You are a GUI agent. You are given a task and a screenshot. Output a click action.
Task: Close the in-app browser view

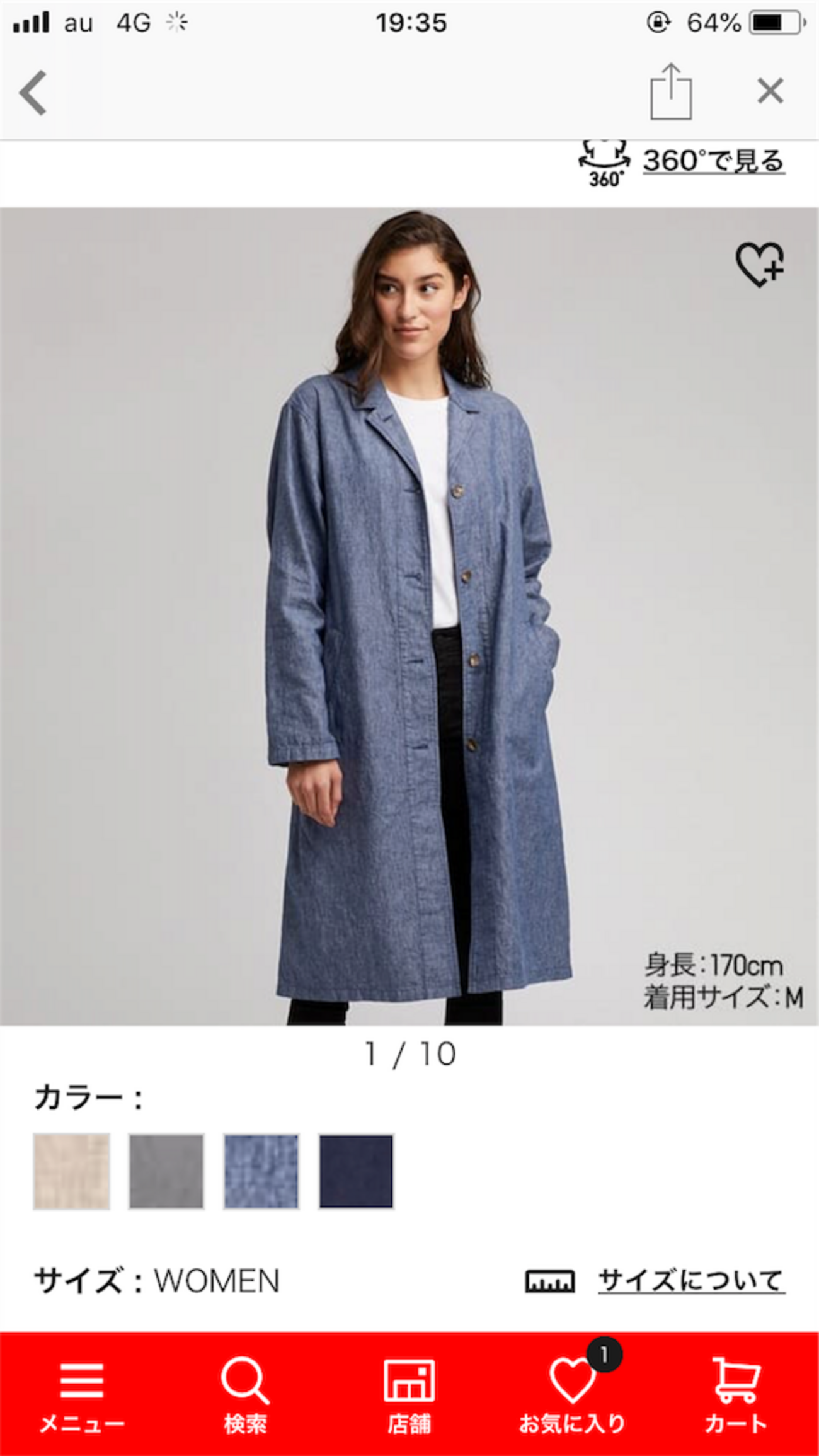(770, 91)
